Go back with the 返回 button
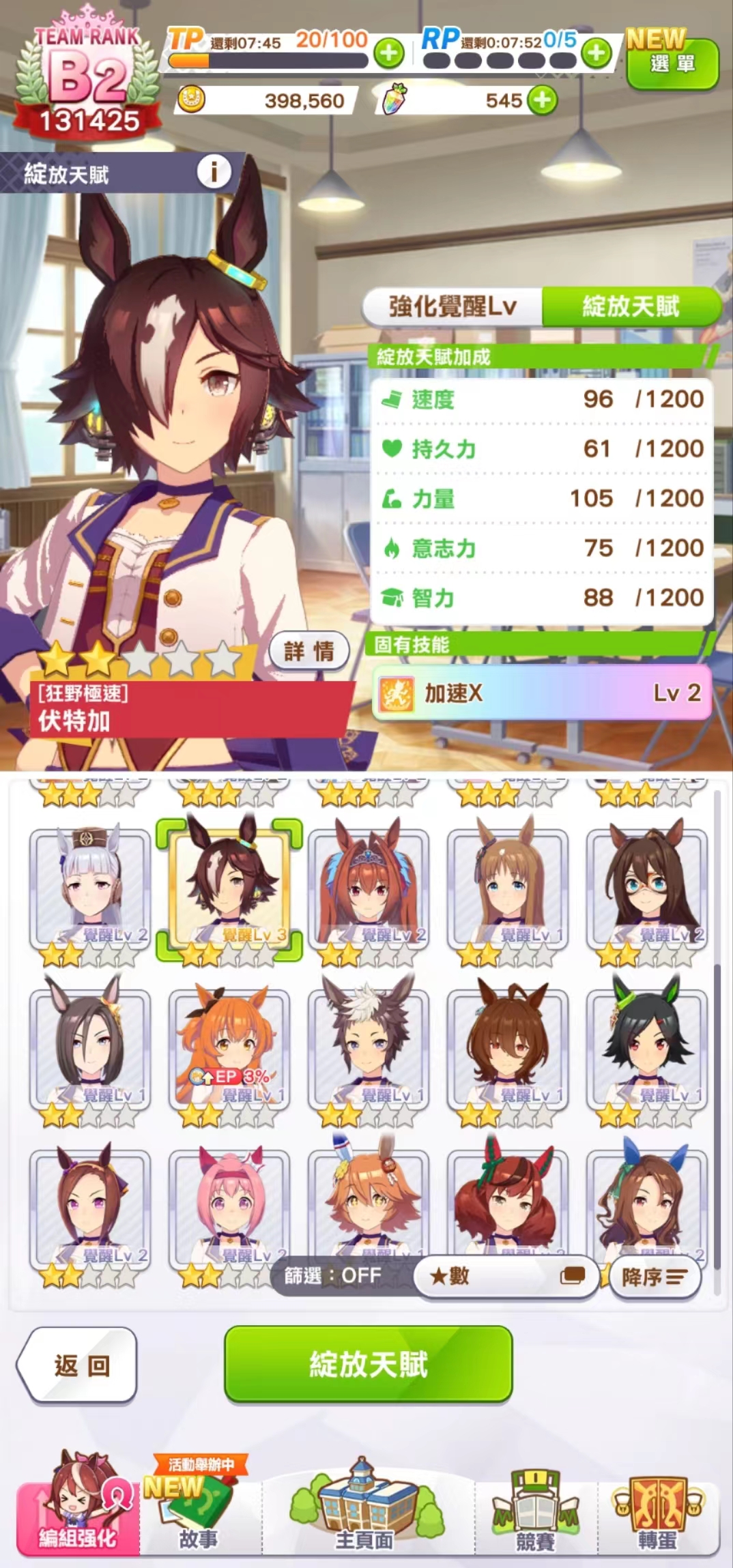 [81, 1365]
